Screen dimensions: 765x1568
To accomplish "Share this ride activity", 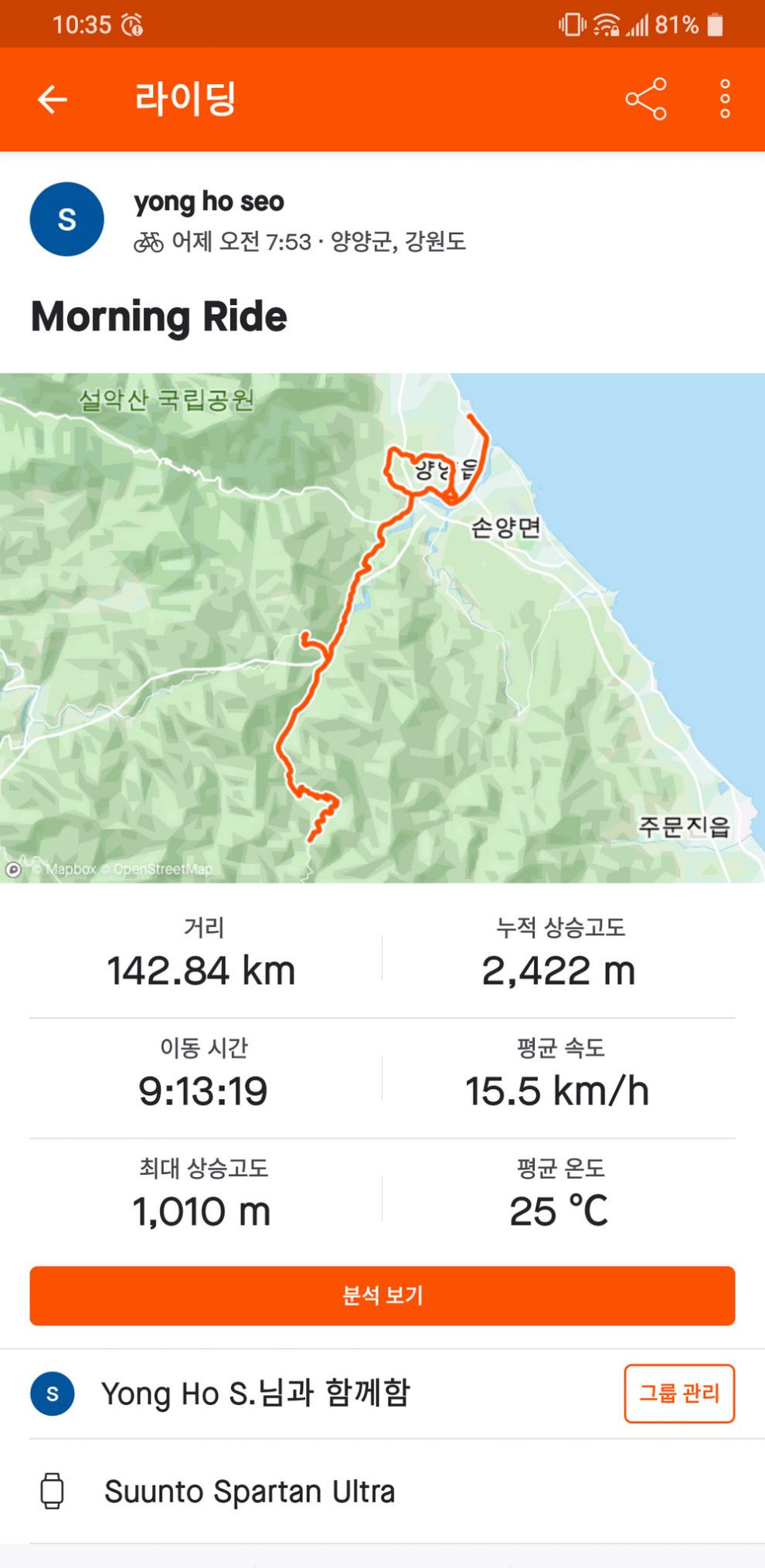I will (x=646, y=99).
